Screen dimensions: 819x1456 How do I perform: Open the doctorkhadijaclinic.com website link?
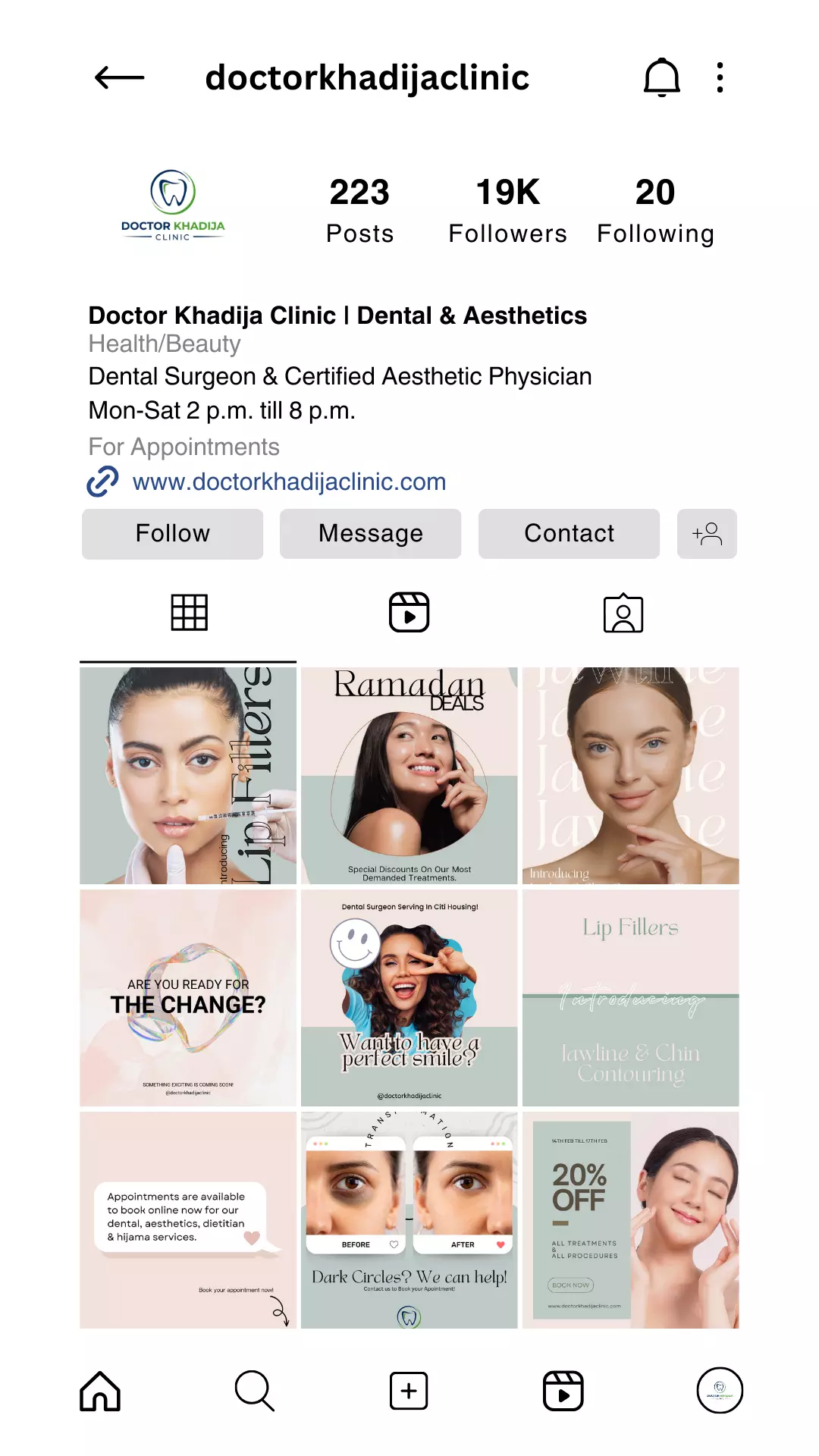(288, 482)
